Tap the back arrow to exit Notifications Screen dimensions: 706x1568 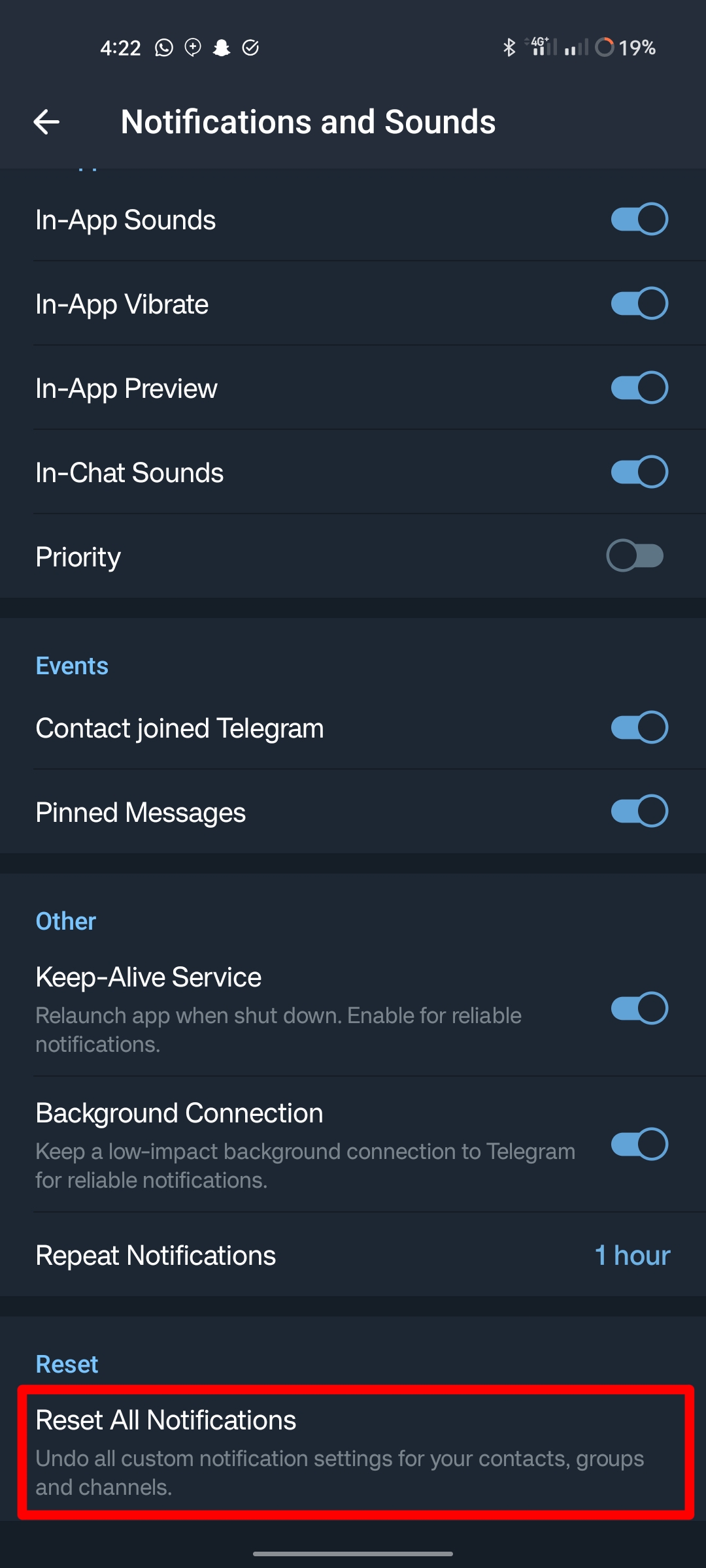coord(44,122)
